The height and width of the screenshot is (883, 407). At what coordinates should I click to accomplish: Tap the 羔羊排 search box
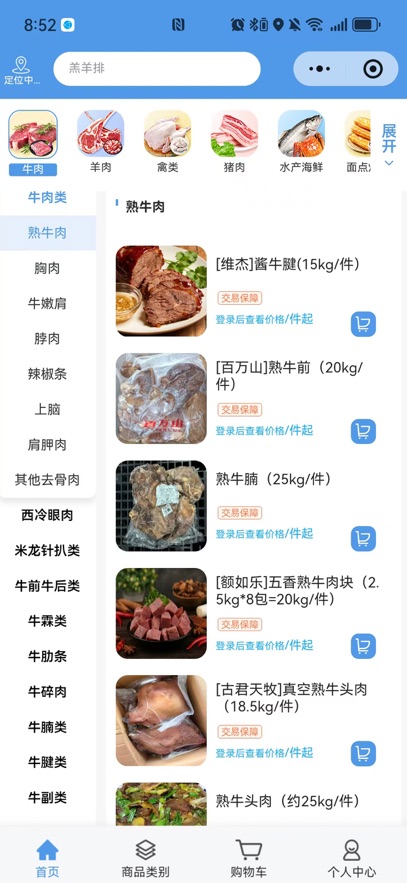tap(156, 69)
